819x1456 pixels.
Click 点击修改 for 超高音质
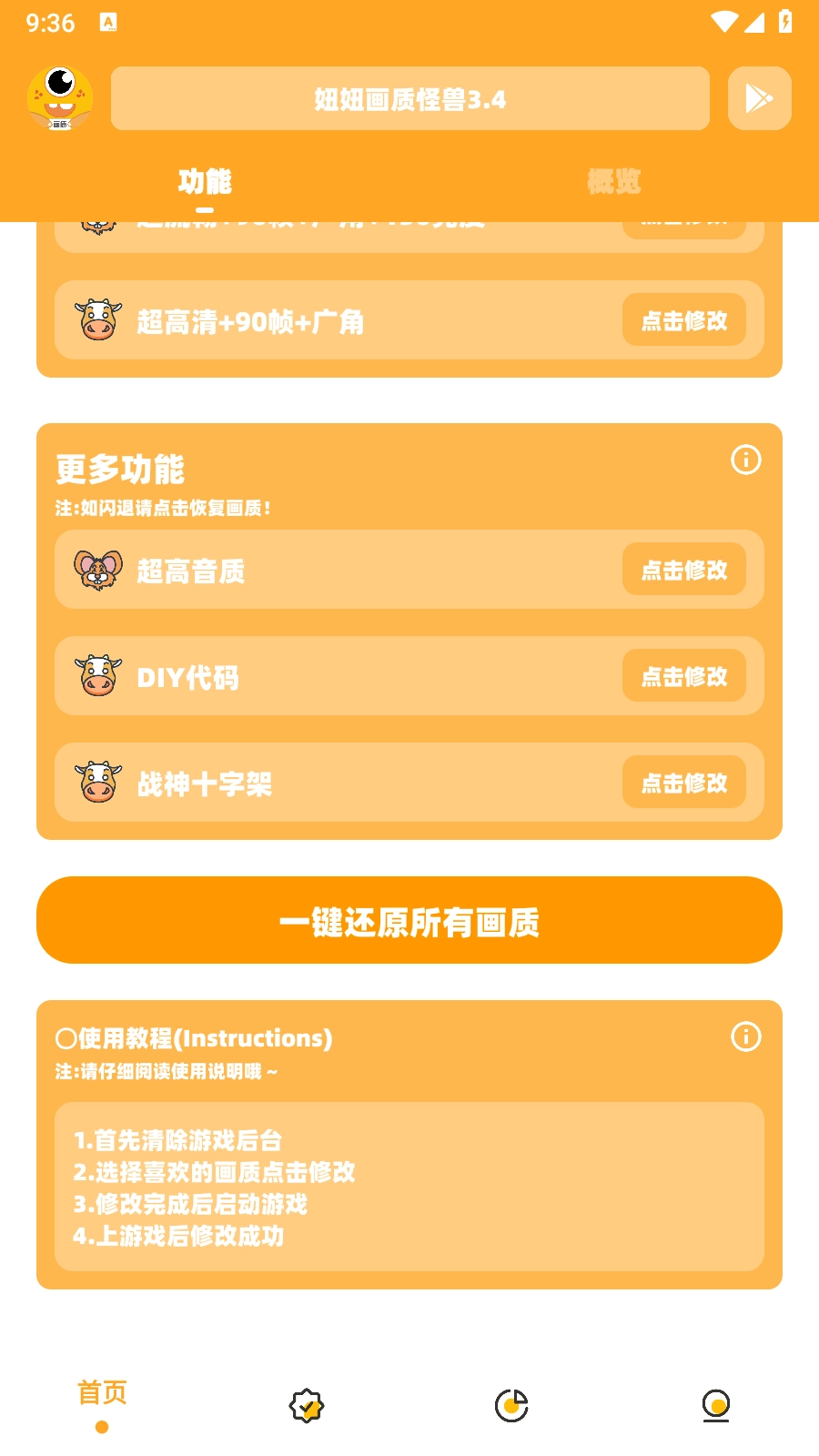(684, 570)
